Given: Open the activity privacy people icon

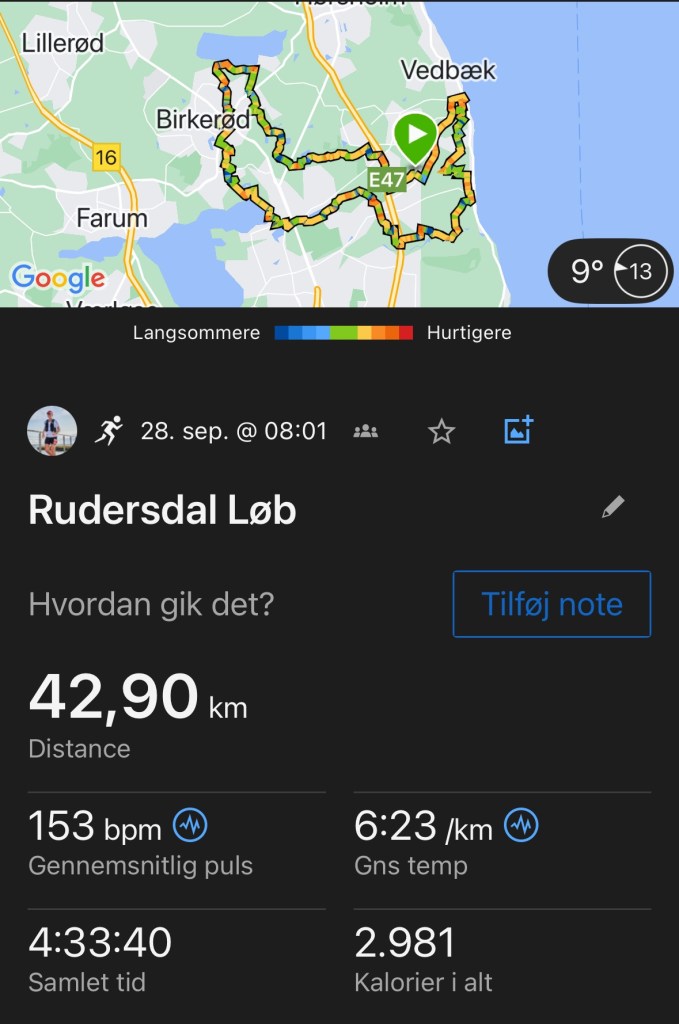Looking at the screenshot, I should coord(366,431).
